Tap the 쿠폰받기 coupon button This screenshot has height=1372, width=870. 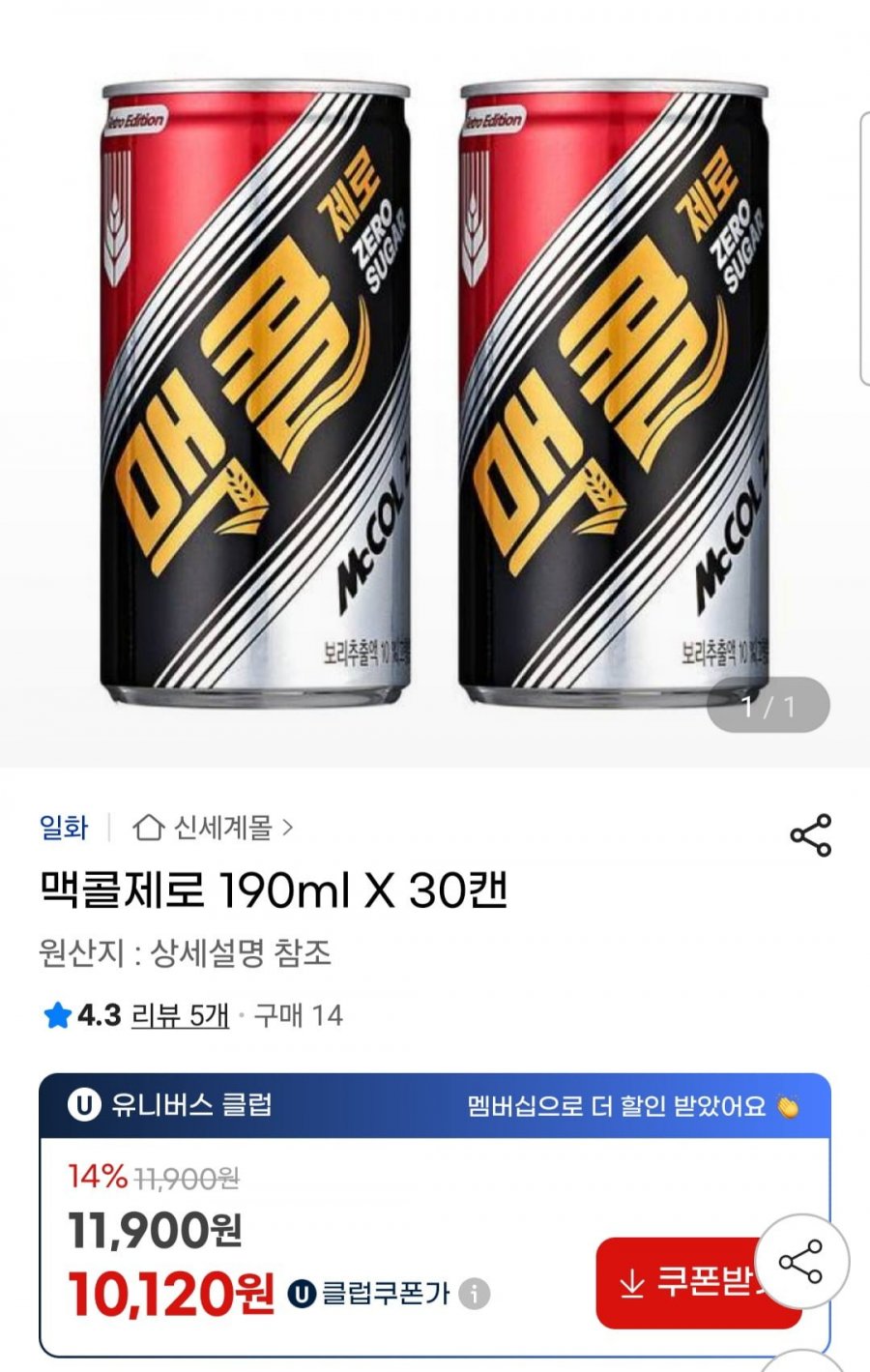(691, 1283)
